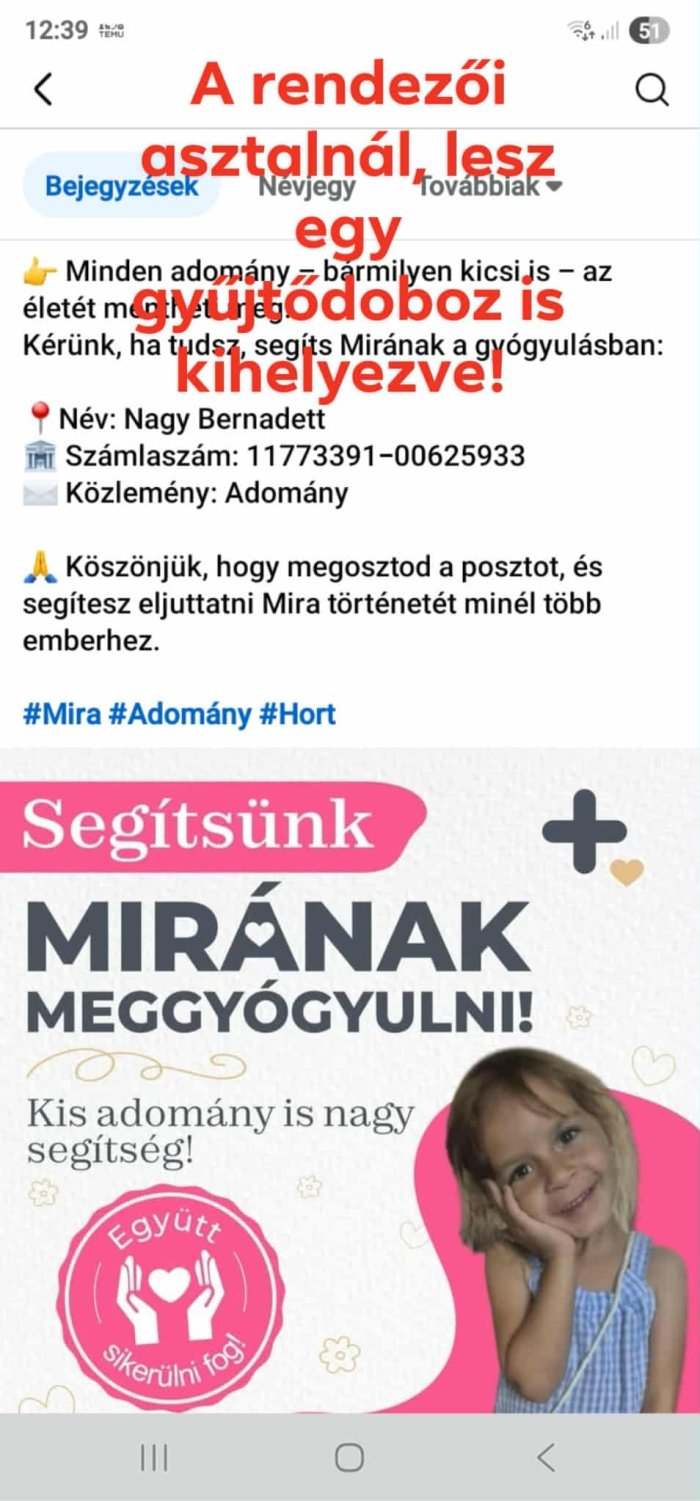
Task: Tap the system home button
Action: click(349, 1457)
